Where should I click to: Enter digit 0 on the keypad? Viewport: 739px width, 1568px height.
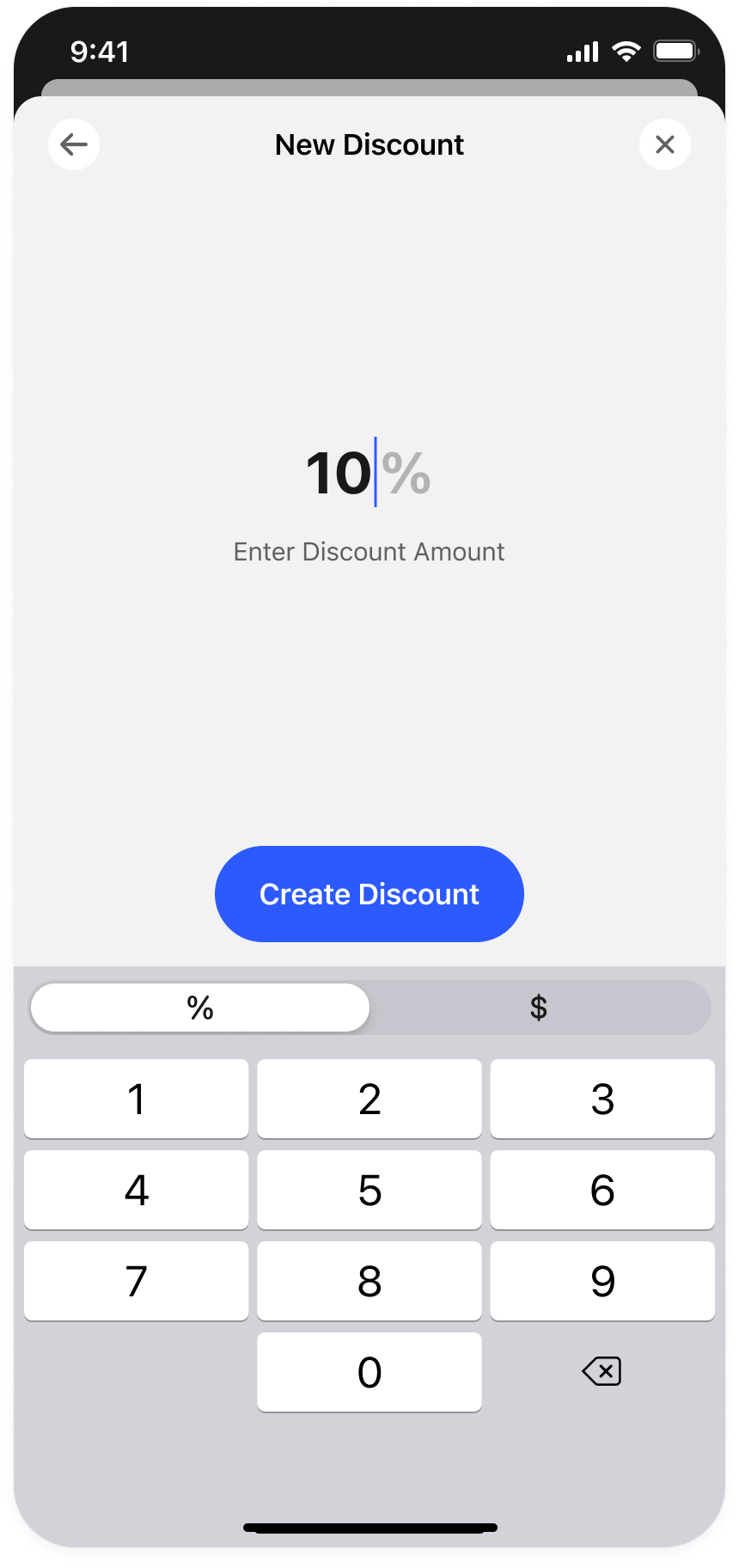369,1372
